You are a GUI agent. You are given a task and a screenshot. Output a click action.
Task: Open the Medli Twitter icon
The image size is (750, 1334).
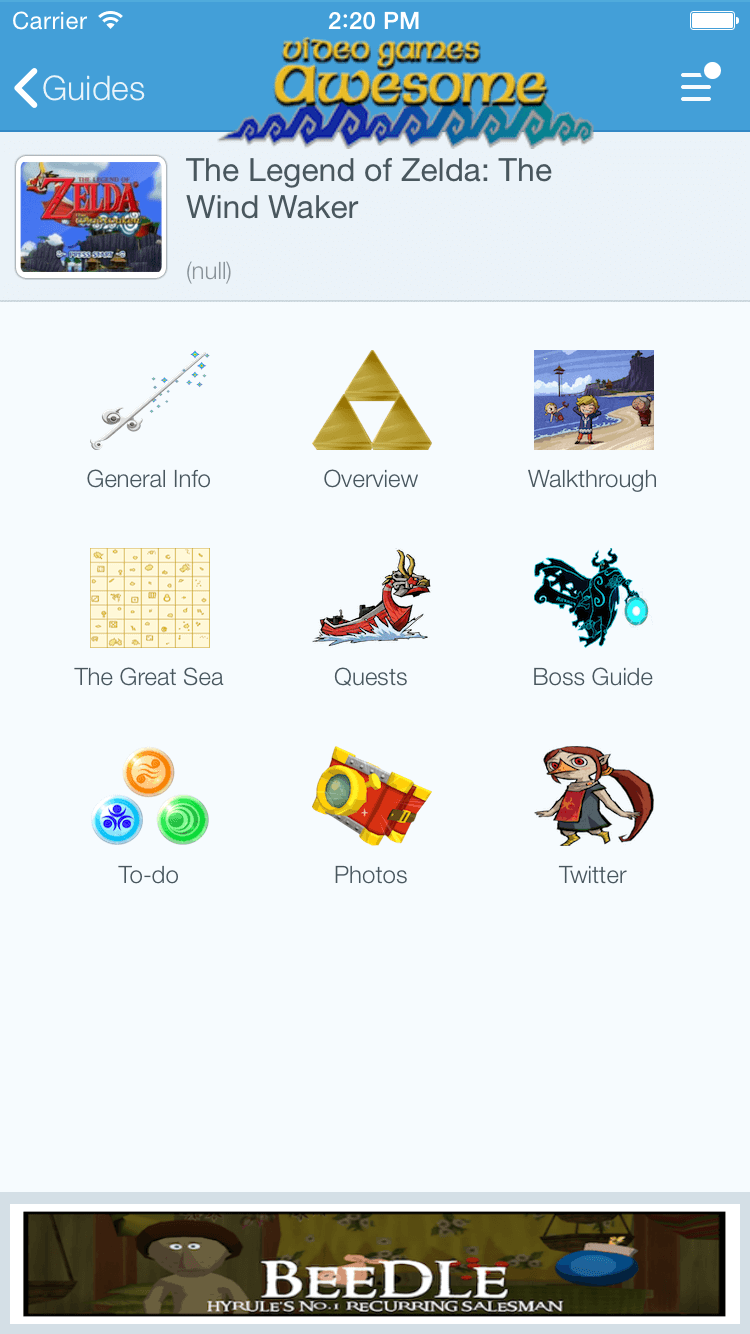[x=593, y=796]
